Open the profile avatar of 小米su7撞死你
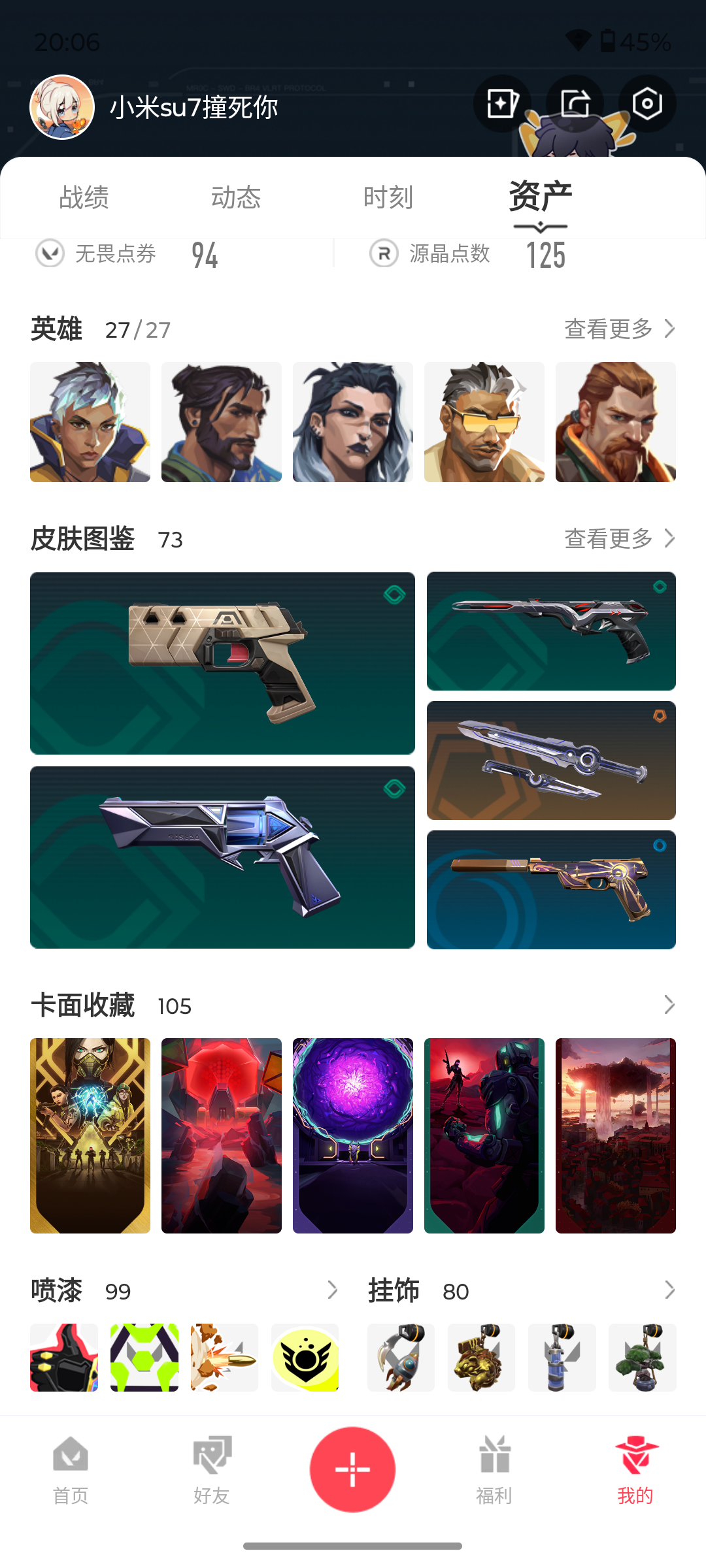706x1568 pixels. pyautogui.click(x=62, y=107)
